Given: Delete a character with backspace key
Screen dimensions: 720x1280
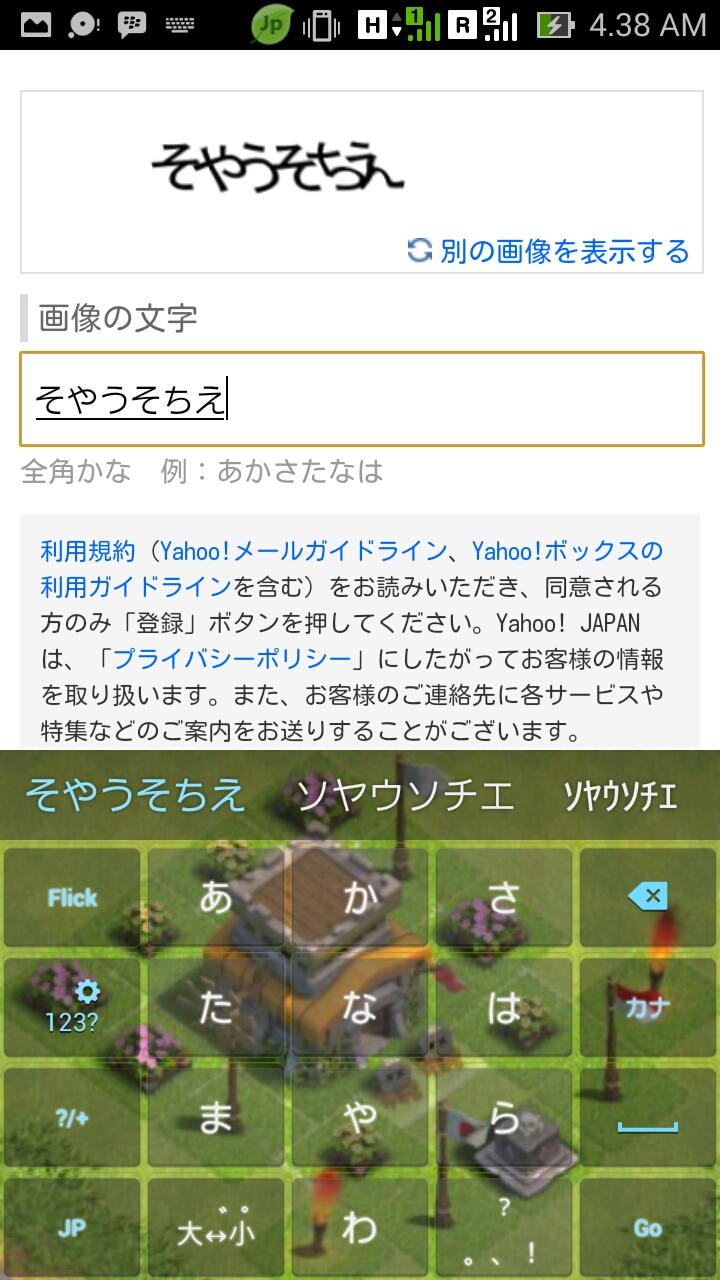Looking at the screenshot, I should pyautogui.click(x=648, y=898).
